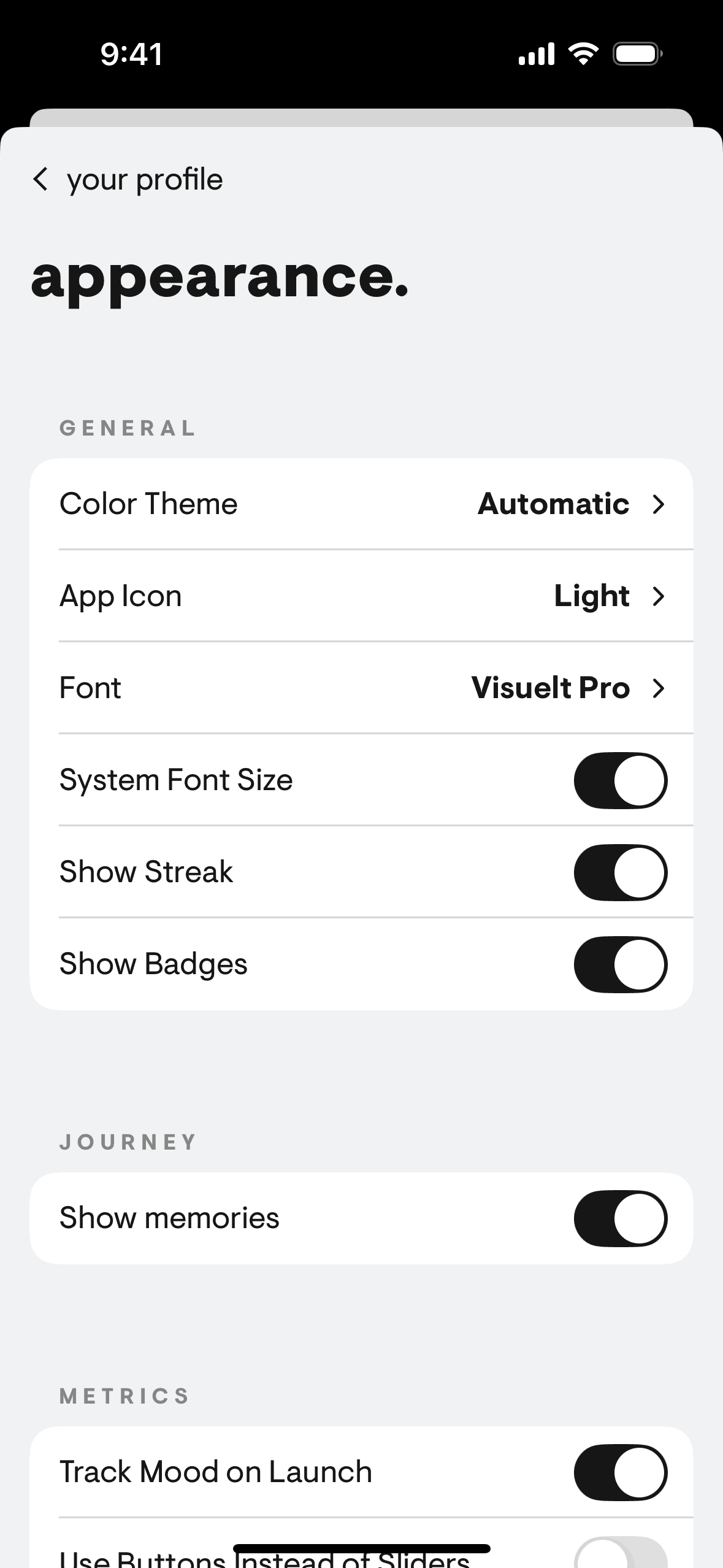Screen dimensions: 723x1568
Task: Disable System Font Size toggle
Action: [x=620, y=780]
